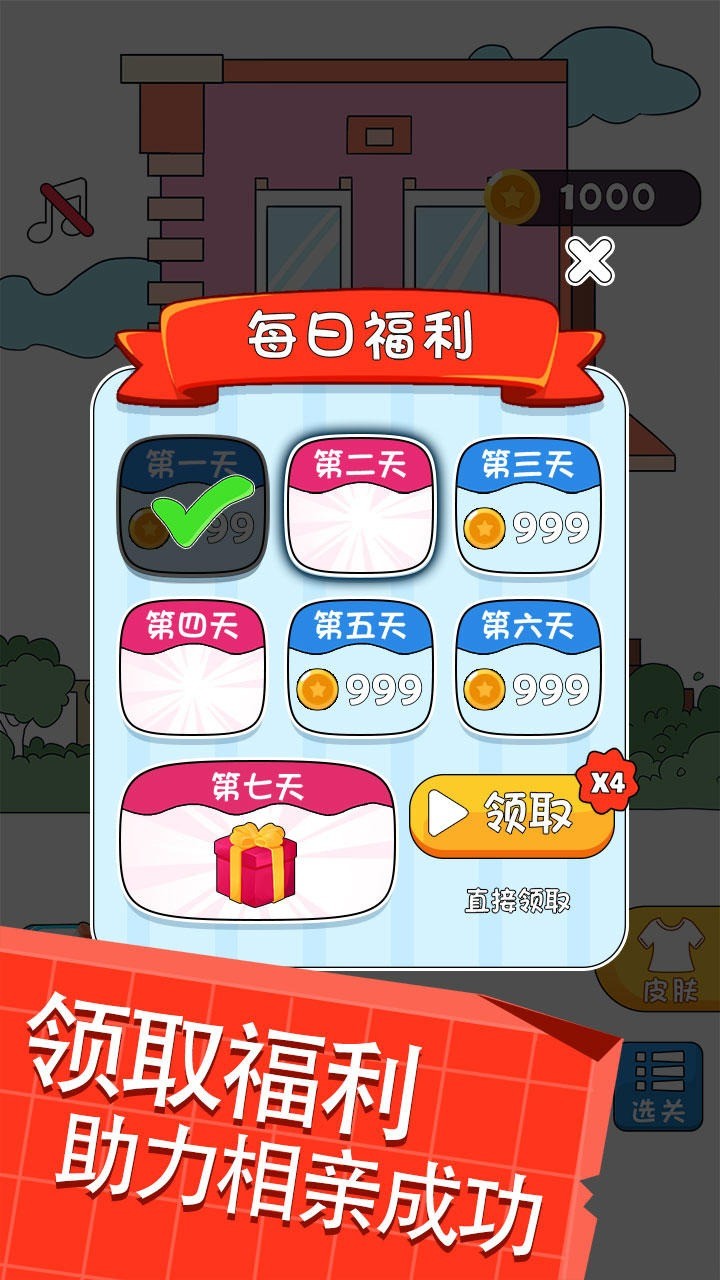720x1280 pixels.
Task: Close the daily rewards popup
Action: coord(588,259)
